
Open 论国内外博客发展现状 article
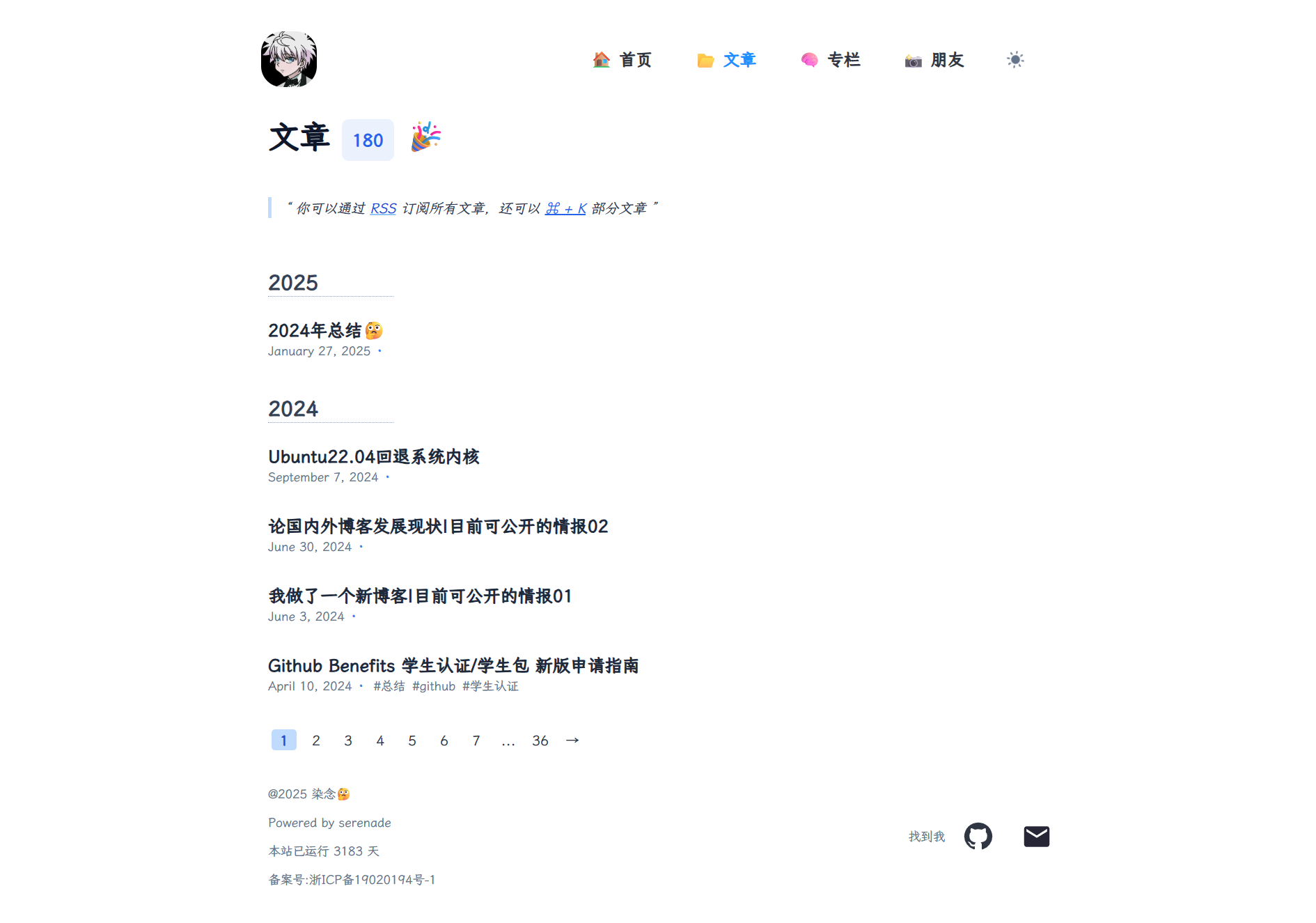click(x=438, y=527)
